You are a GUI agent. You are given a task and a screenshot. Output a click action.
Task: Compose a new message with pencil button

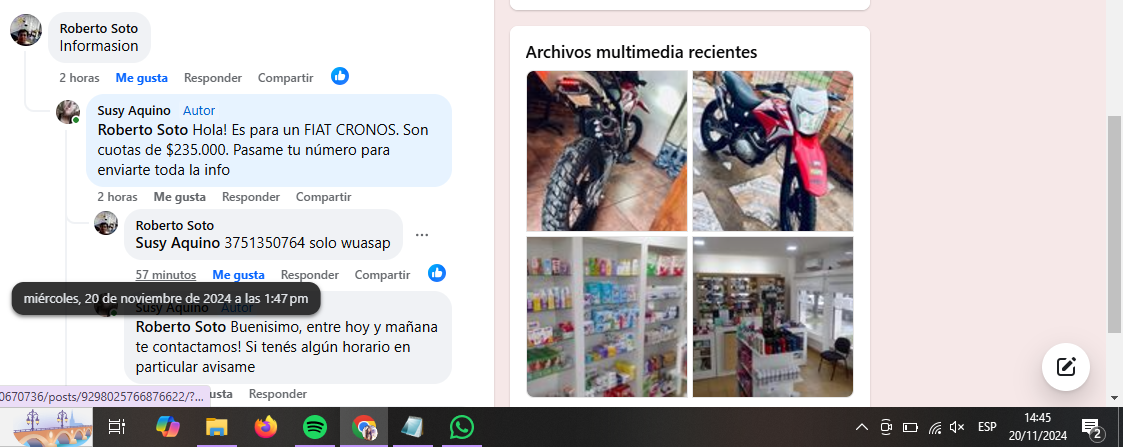1065,366
